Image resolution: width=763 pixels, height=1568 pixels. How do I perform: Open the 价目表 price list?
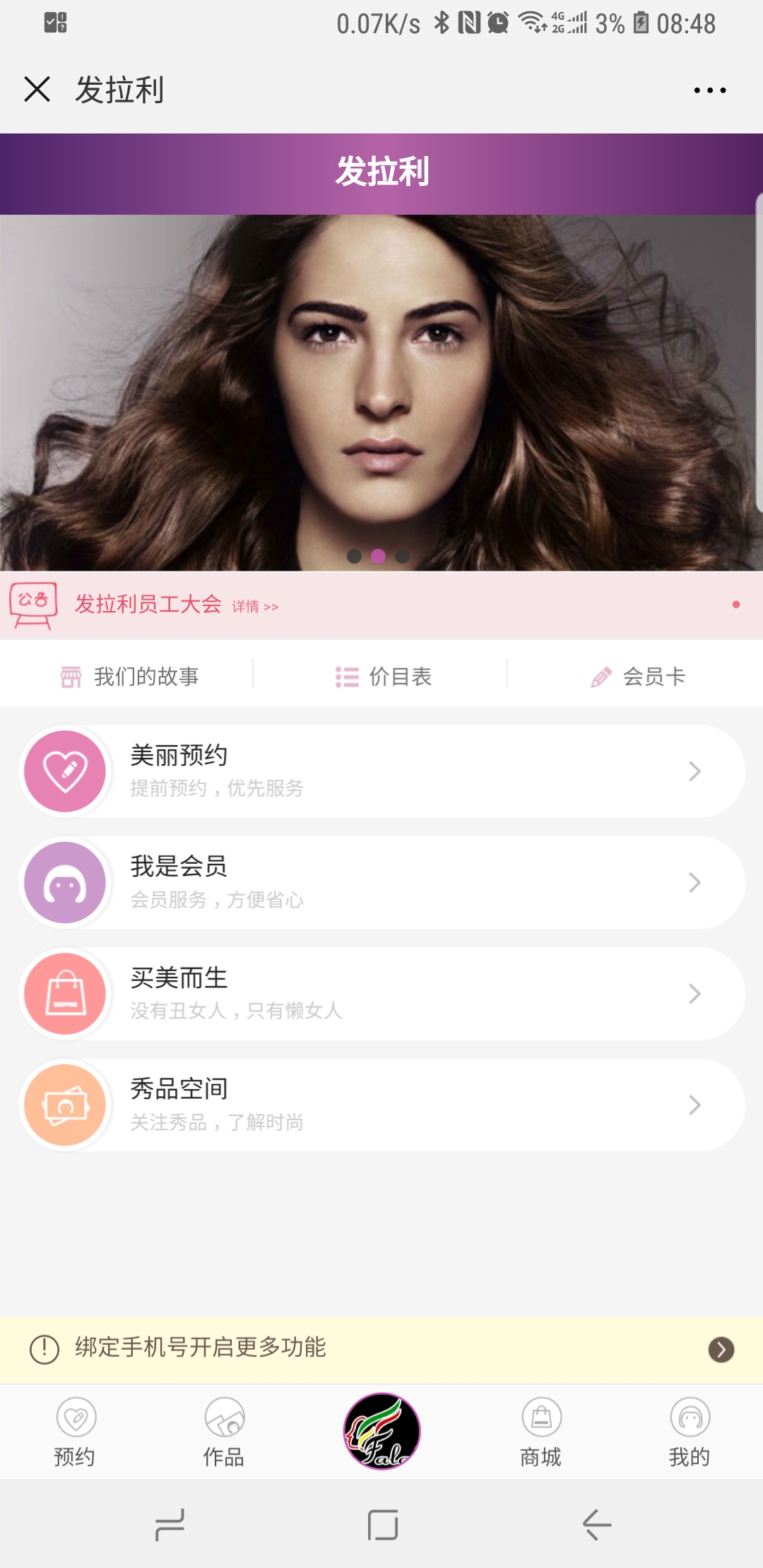pyautogui.click(x=383, y=677)
